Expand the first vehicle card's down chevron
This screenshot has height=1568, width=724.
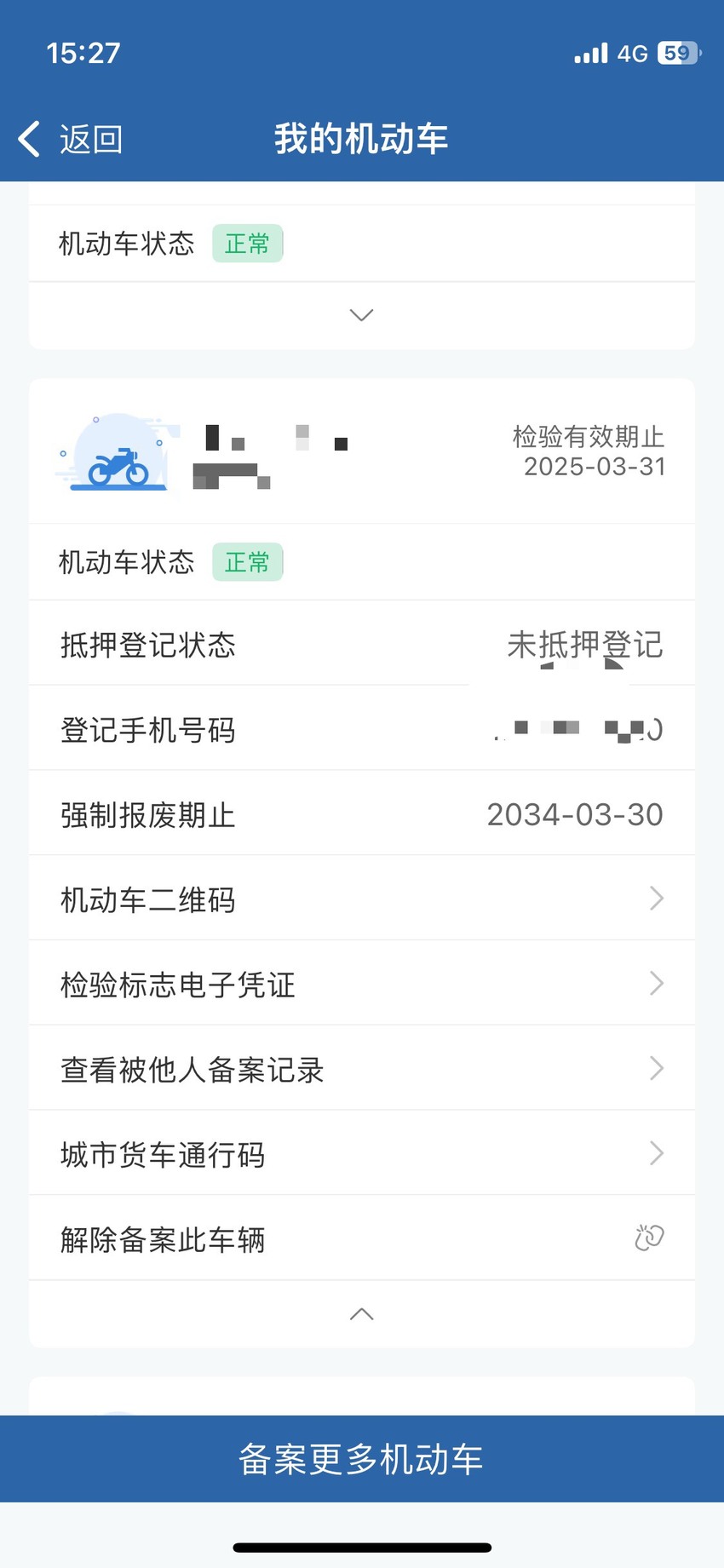[362, 315]
